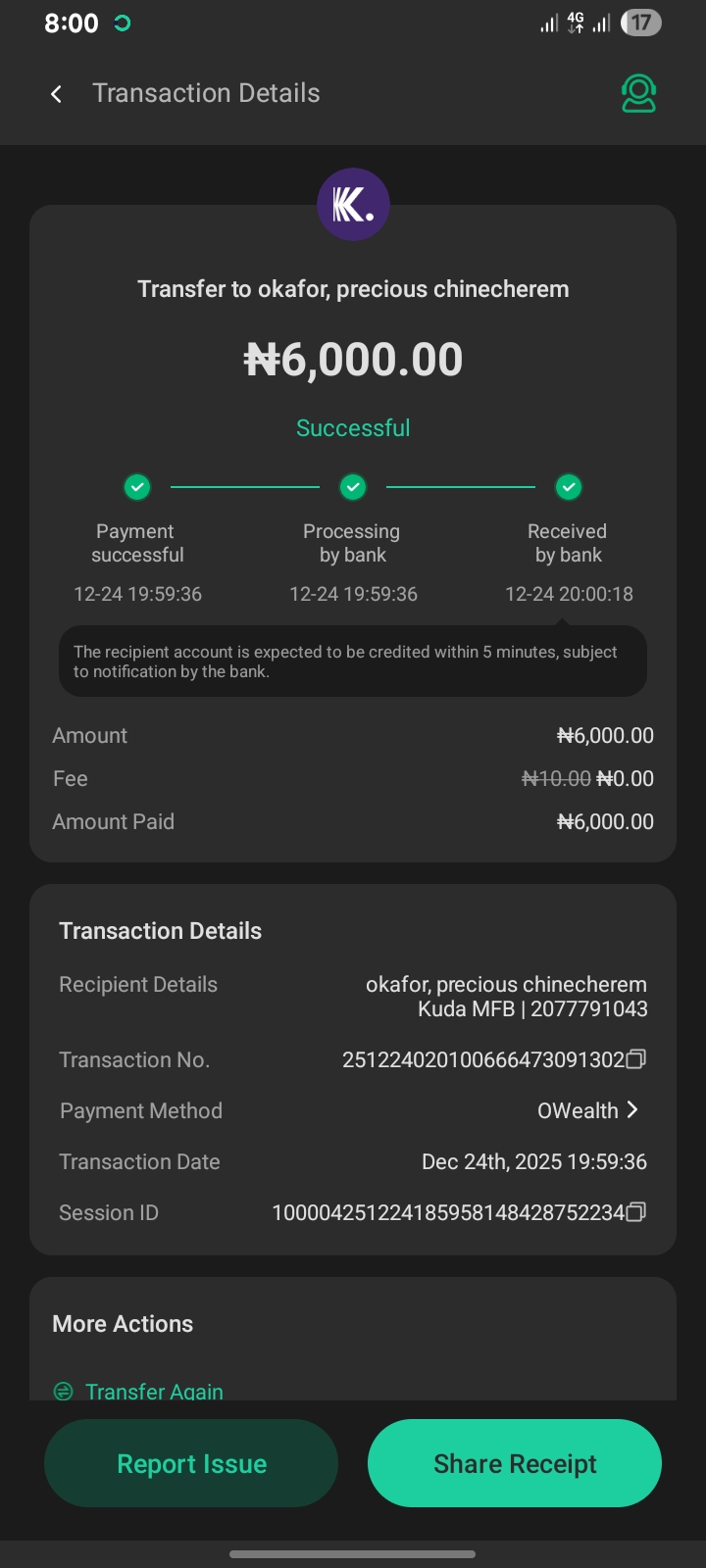Open OWealth payment method details
This screenshot has width=706, height=1568.
[588, 1110]
